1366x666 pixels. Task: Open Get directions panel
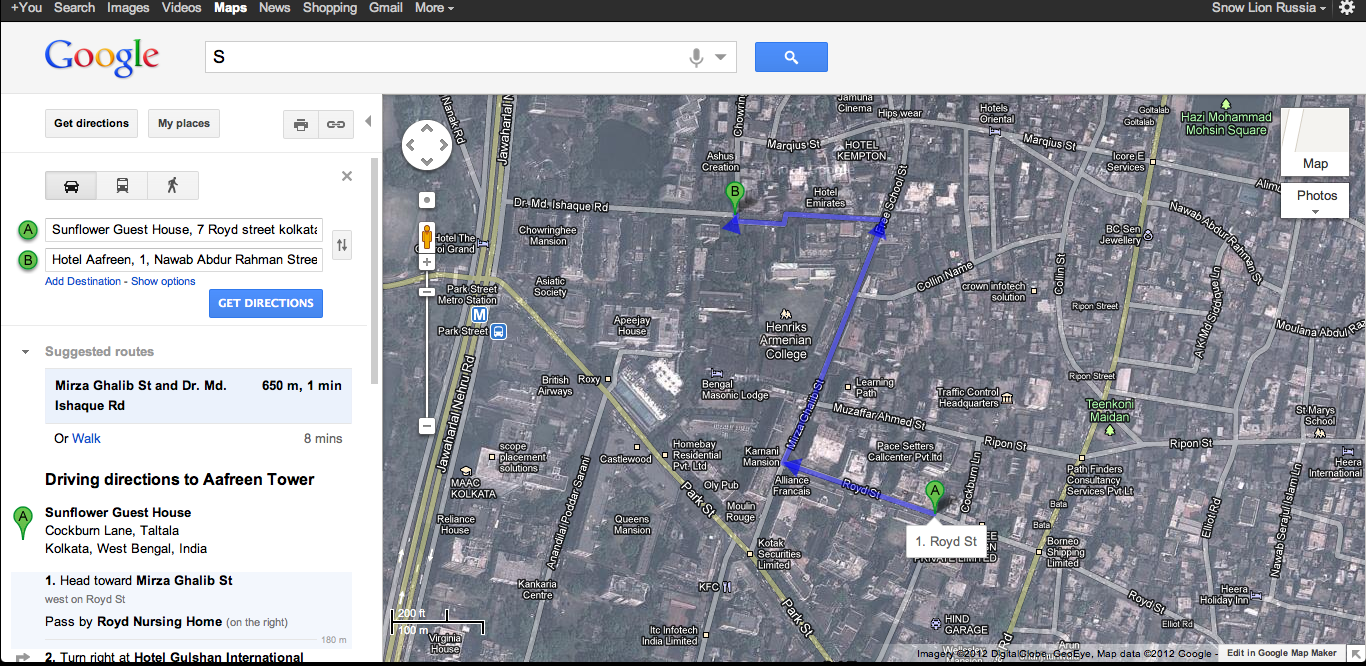click(x=91, y=123)
